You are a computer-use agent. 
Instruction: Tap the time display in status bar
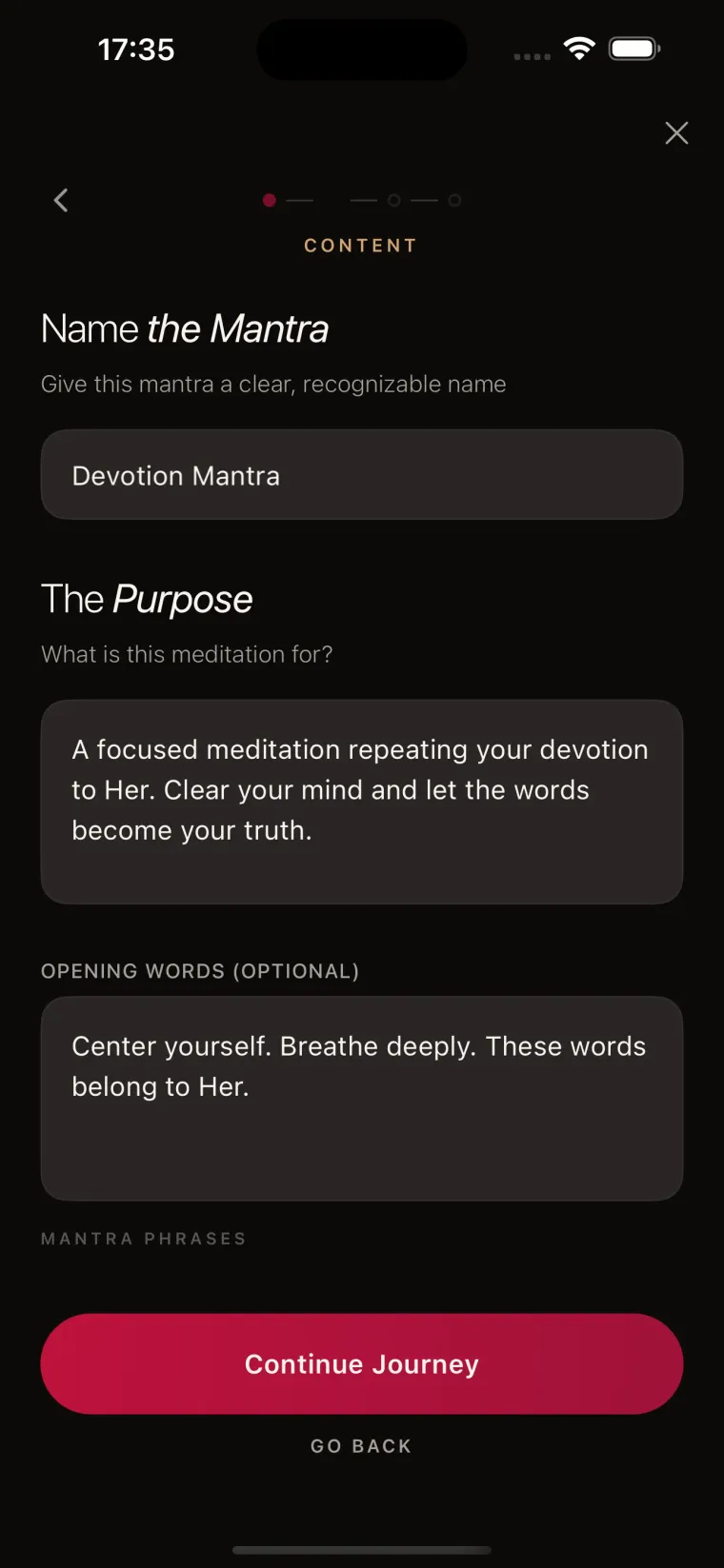136,50
